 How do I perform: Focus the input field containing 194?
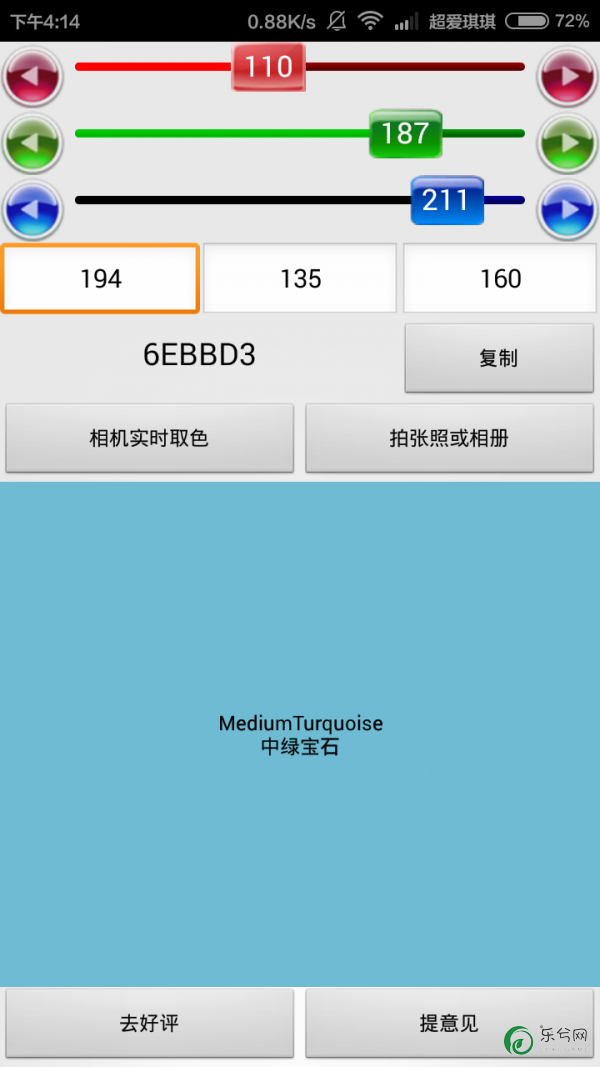tap(100, 278)
